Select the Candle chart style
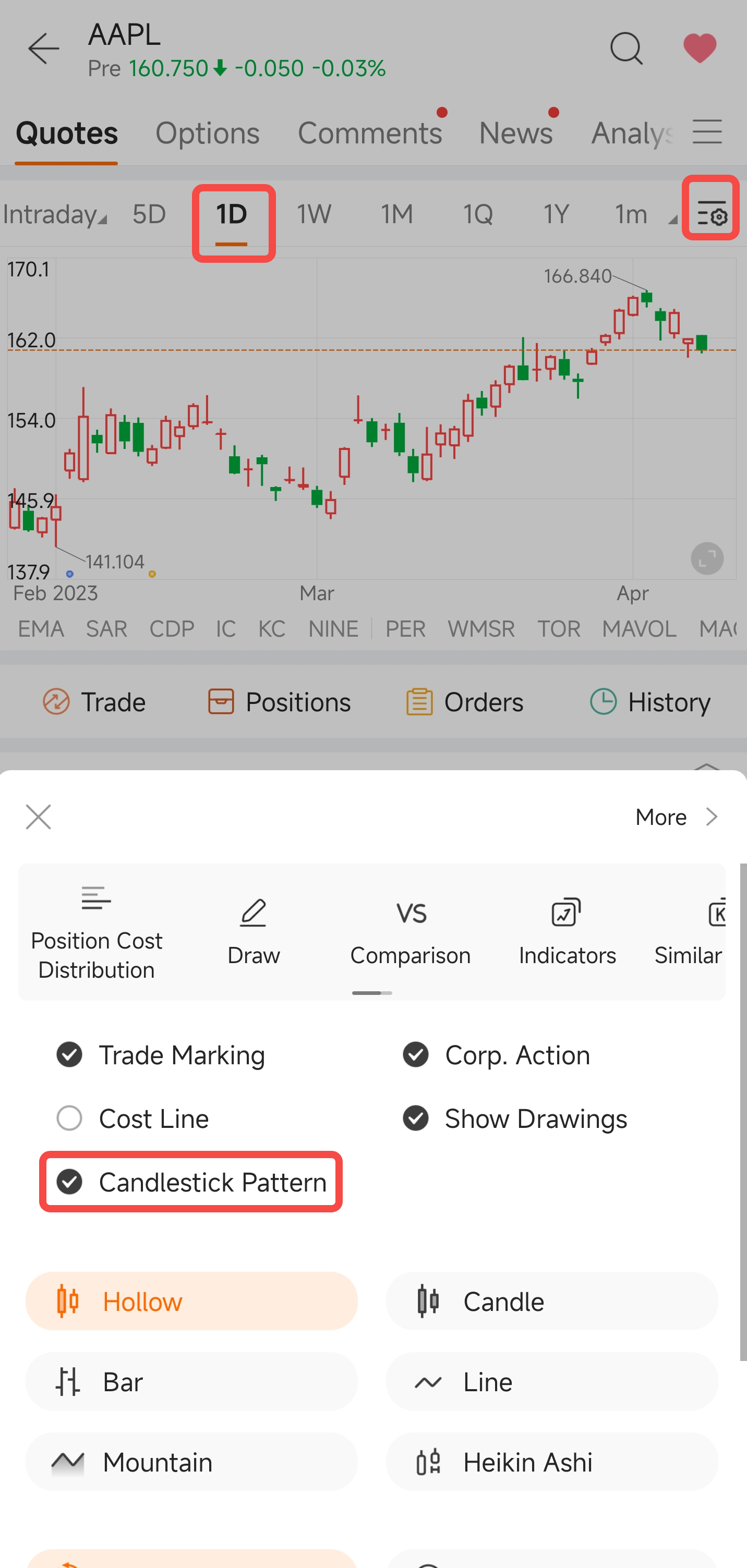747x1568 pixels. coord(551,1302)
